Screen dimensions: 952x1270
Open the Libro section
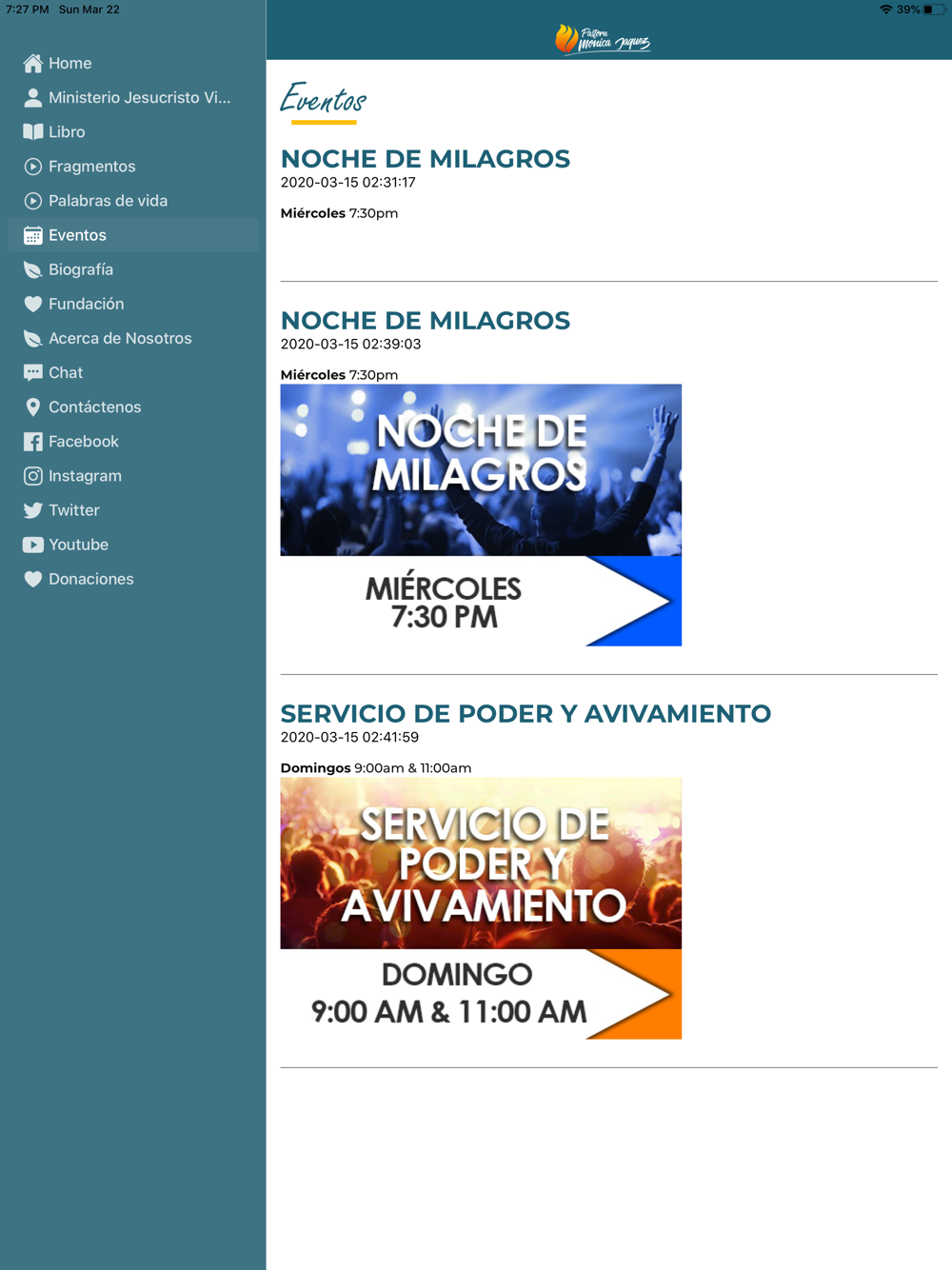pyautogui.click(x=132, y=131)
